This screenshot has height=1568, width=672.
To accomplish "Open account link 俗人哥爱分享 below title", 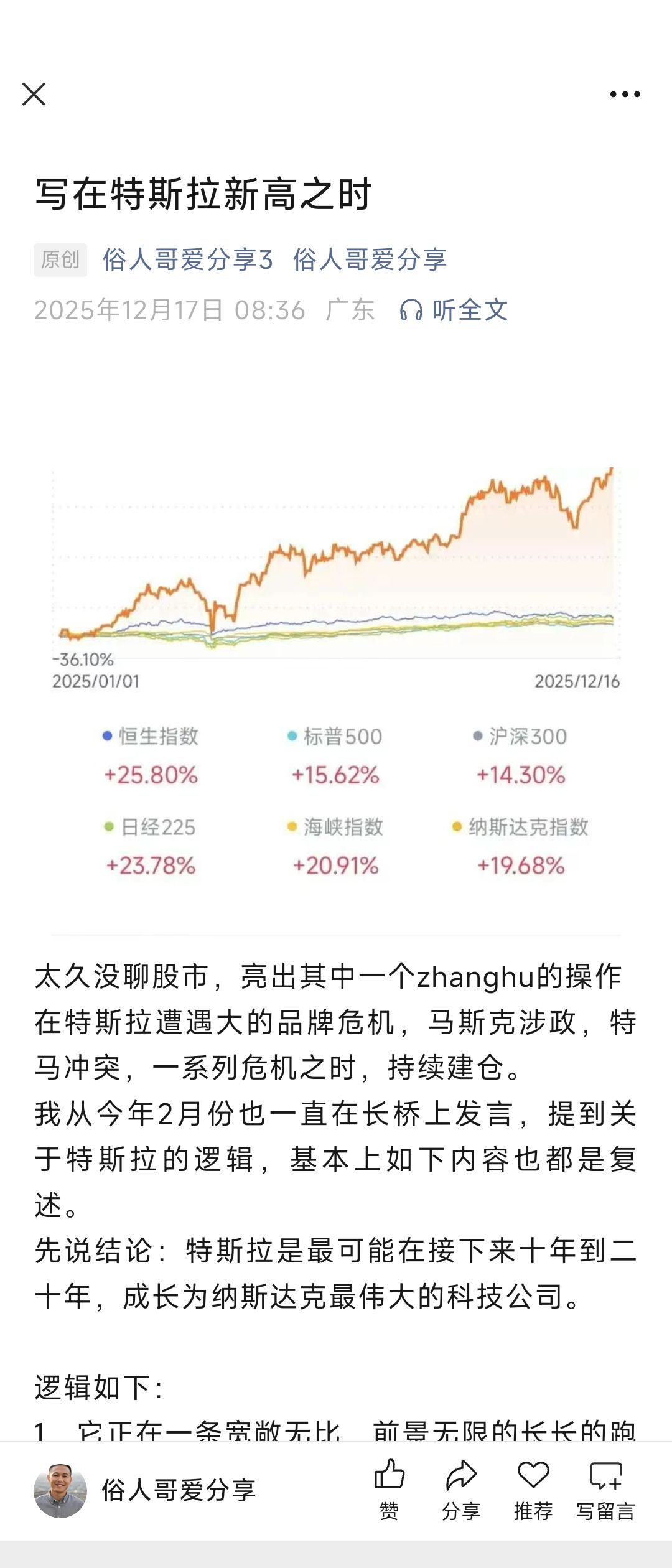I will pos(370,259).
